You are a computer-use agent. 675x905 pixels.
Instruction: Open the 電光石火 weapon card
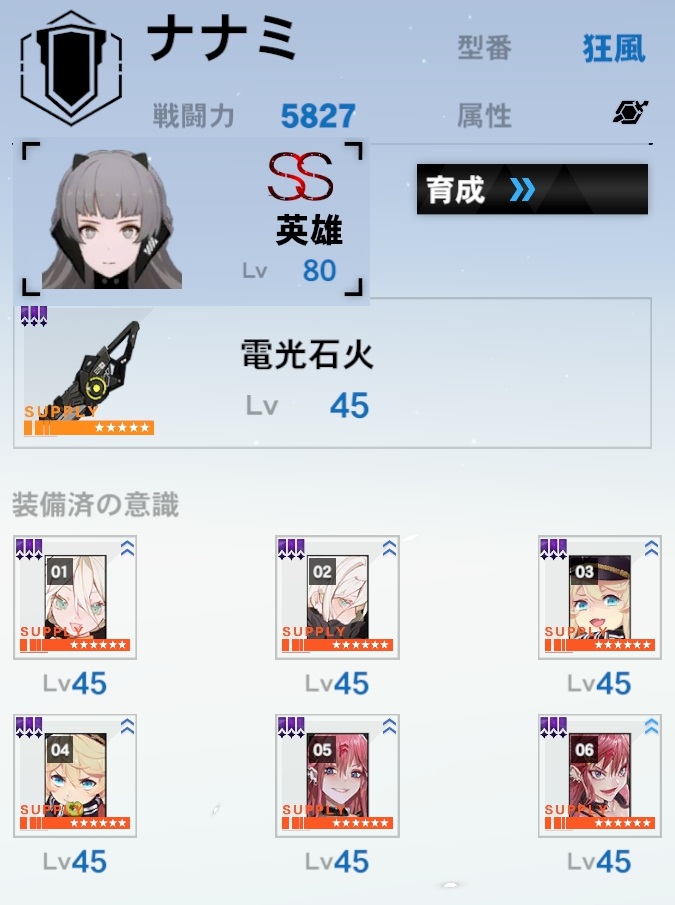337,374
